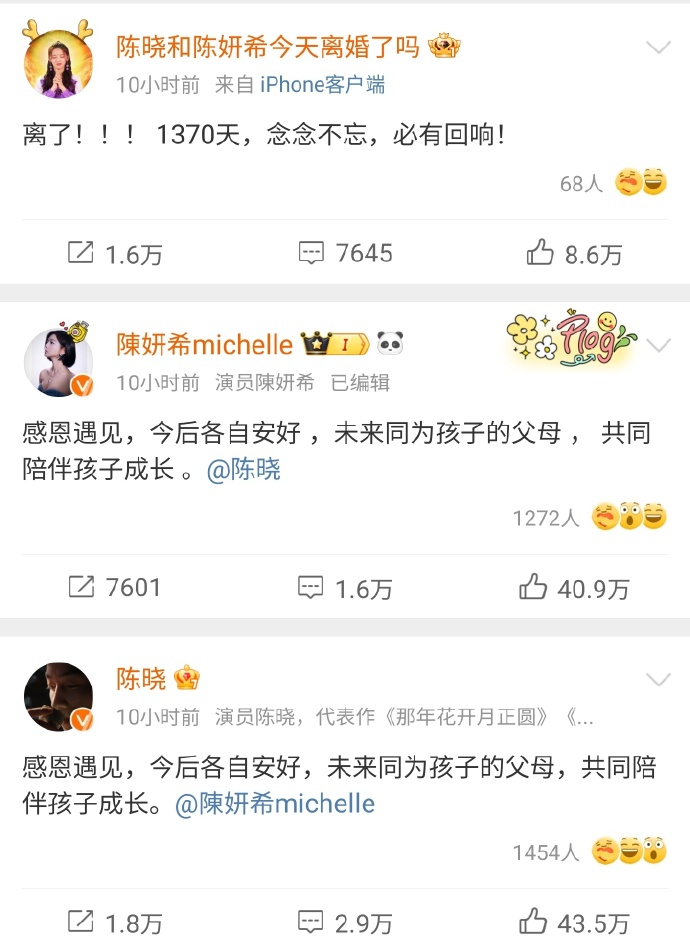The image size is (690, 946).
Task: Repost 陈晓's post with 1.8万 reposts
Action: (114, 921)
